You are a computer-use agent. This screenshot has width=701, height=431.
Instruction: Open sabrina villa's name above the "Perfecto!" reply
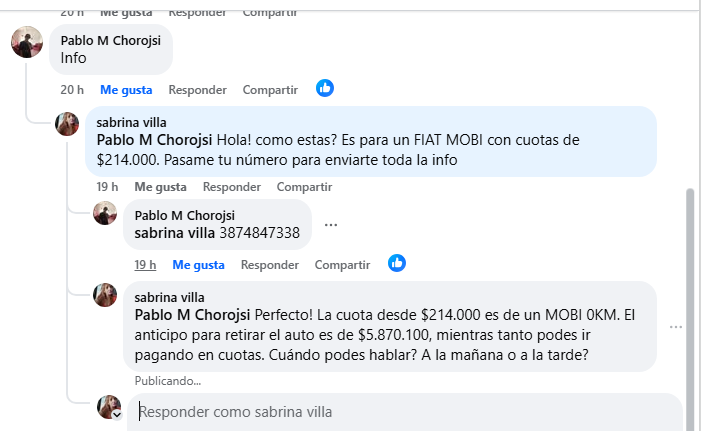coord(170,297)
